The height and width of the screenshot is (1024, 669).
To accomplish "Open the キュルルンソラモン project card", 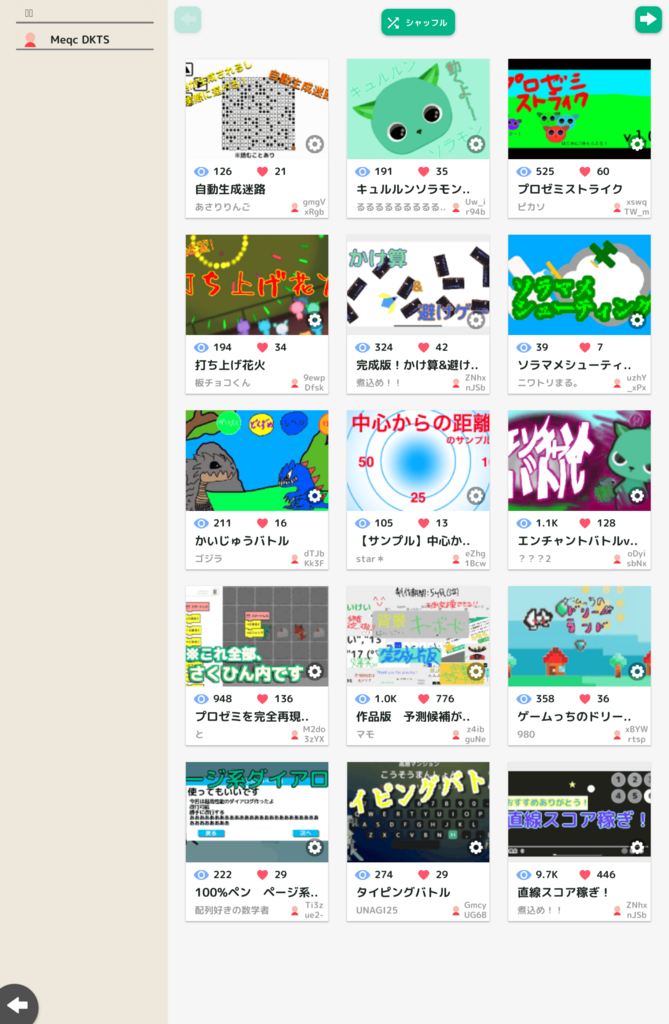I will (418, 109).
